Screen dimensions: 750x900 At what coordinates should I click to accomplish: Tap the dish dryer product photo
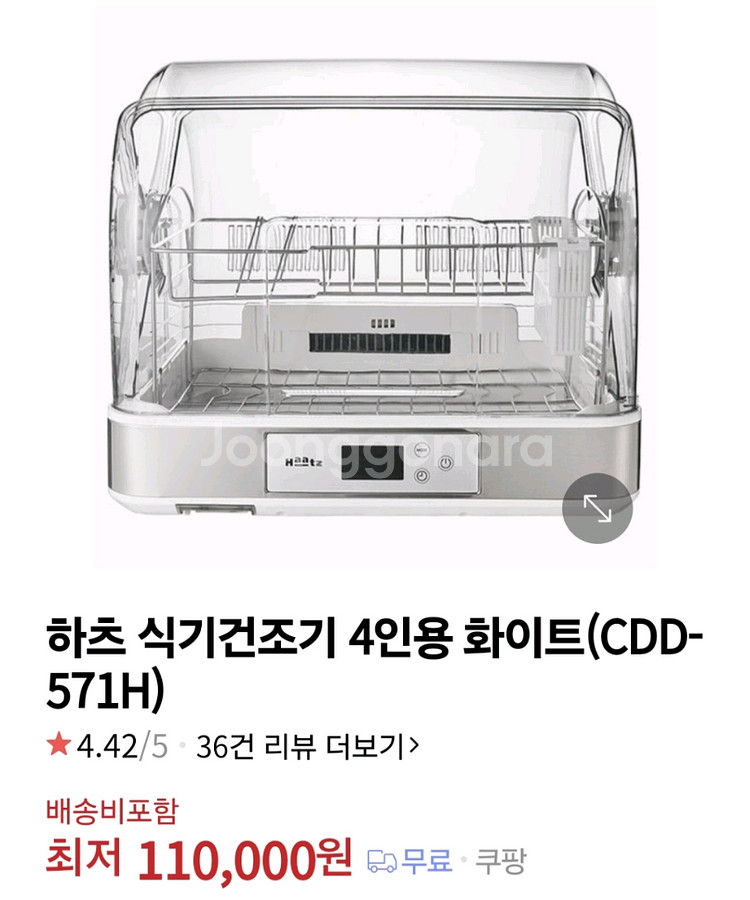[375, 290]
